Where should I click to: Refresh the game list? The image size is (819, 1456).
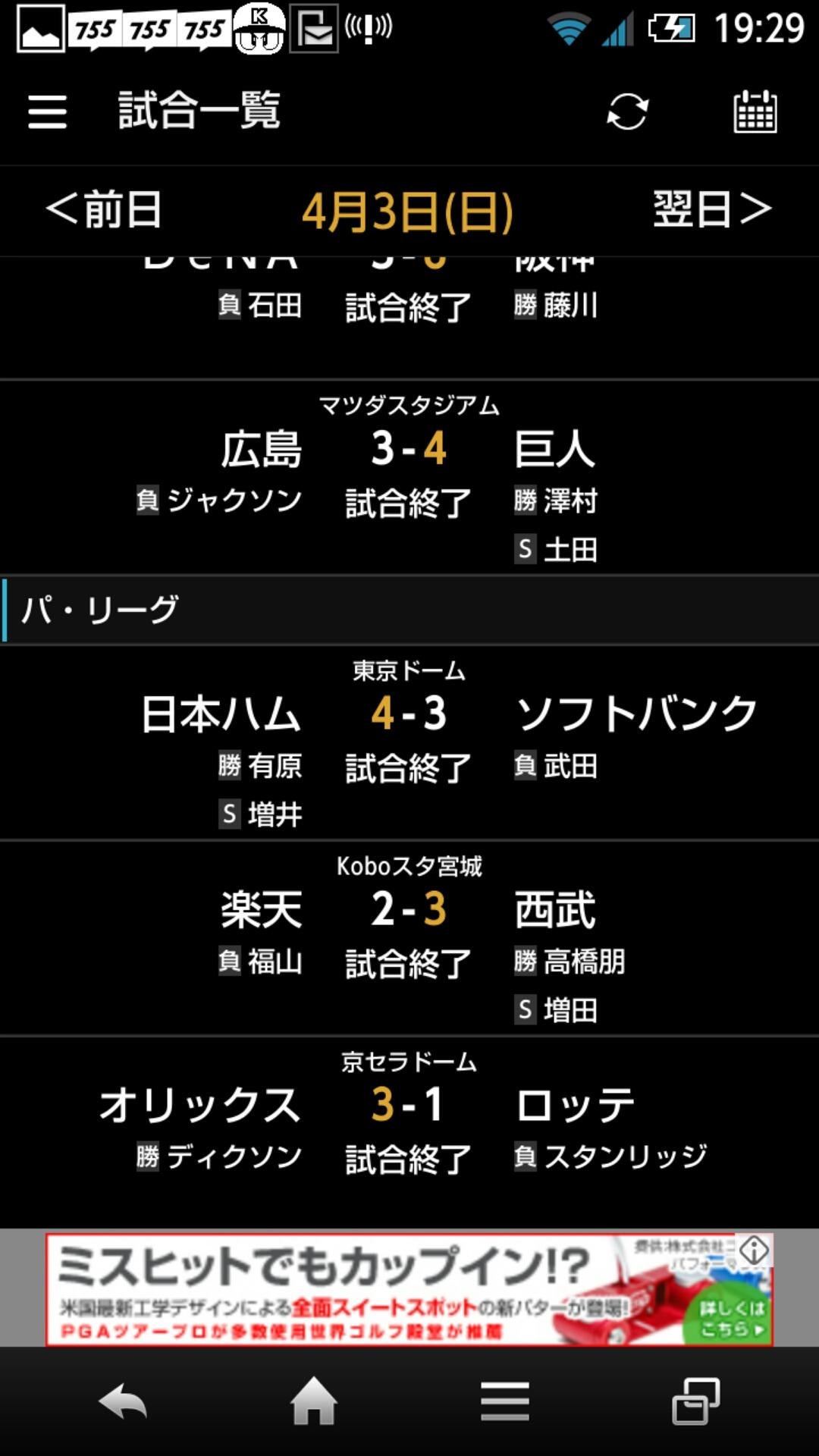coord(627,112)
